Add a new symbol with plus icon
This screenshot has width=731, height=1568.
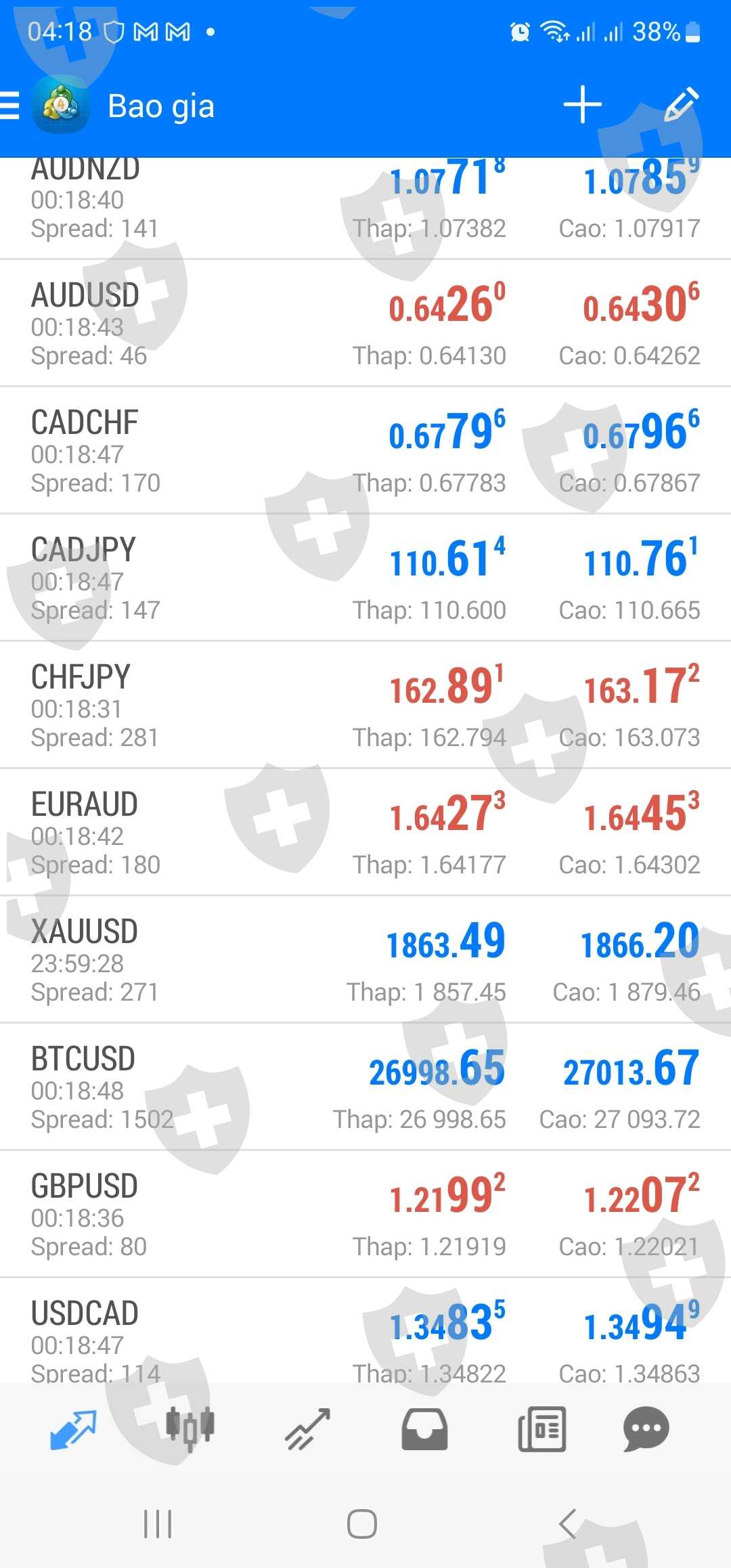pyautogui.click(x=582, y=105)
